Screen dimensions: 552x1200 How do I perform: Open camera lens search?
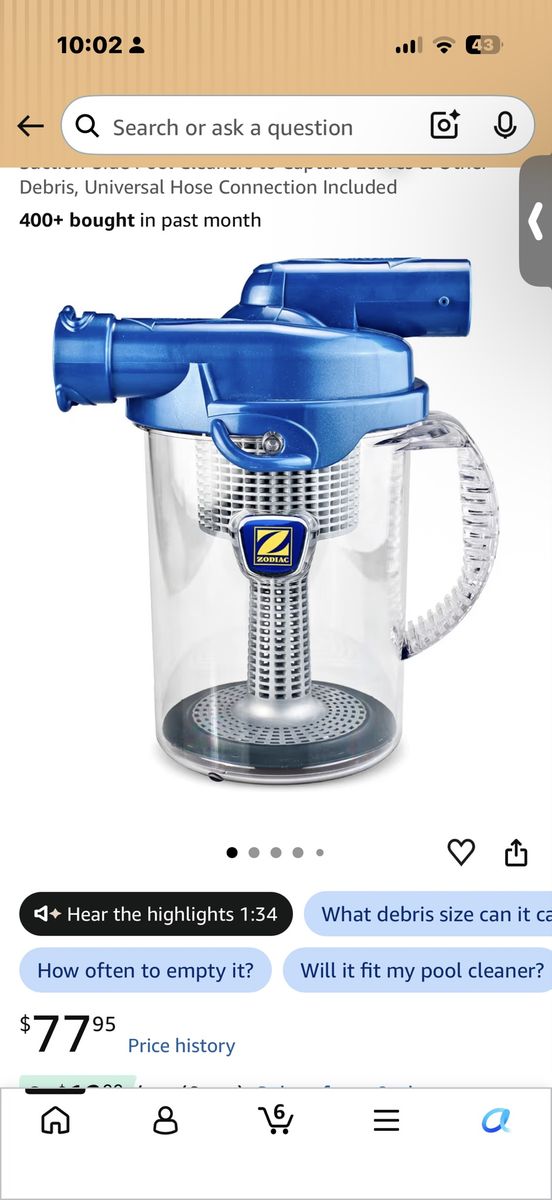click(x=445, y=126)
